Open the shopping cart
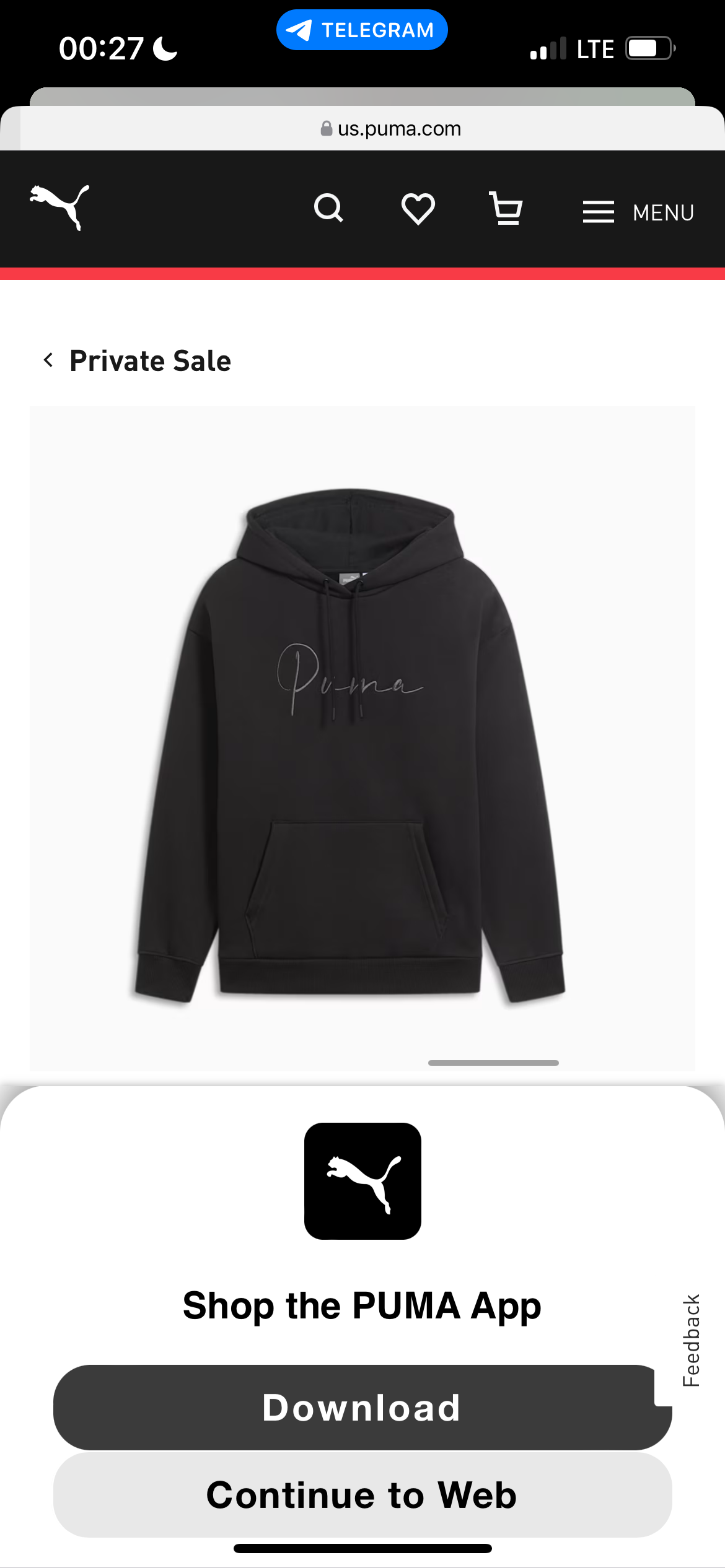The image size is (725, 1568). 506,209
